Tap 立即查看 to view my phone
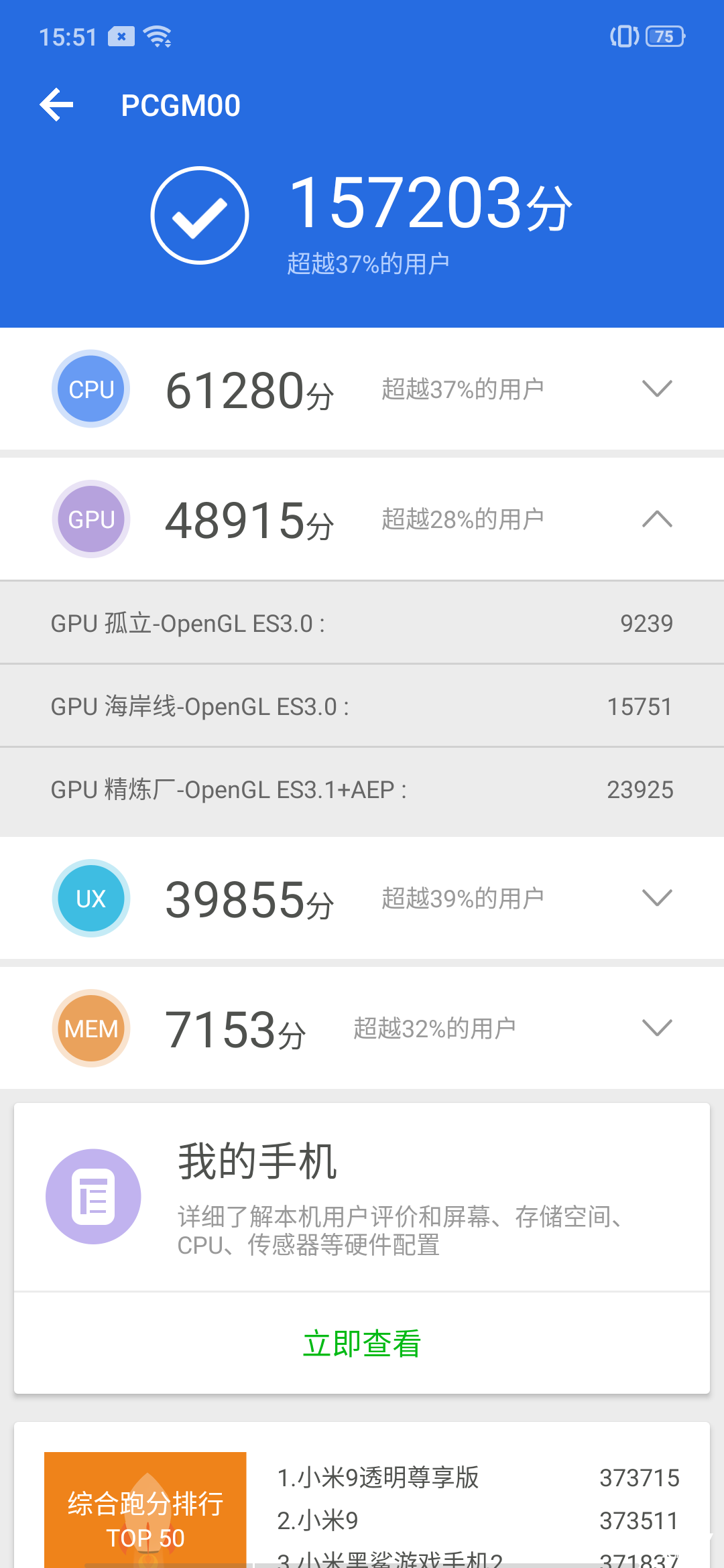The height and width of the screenshot is (1568, 724). 362,1344
